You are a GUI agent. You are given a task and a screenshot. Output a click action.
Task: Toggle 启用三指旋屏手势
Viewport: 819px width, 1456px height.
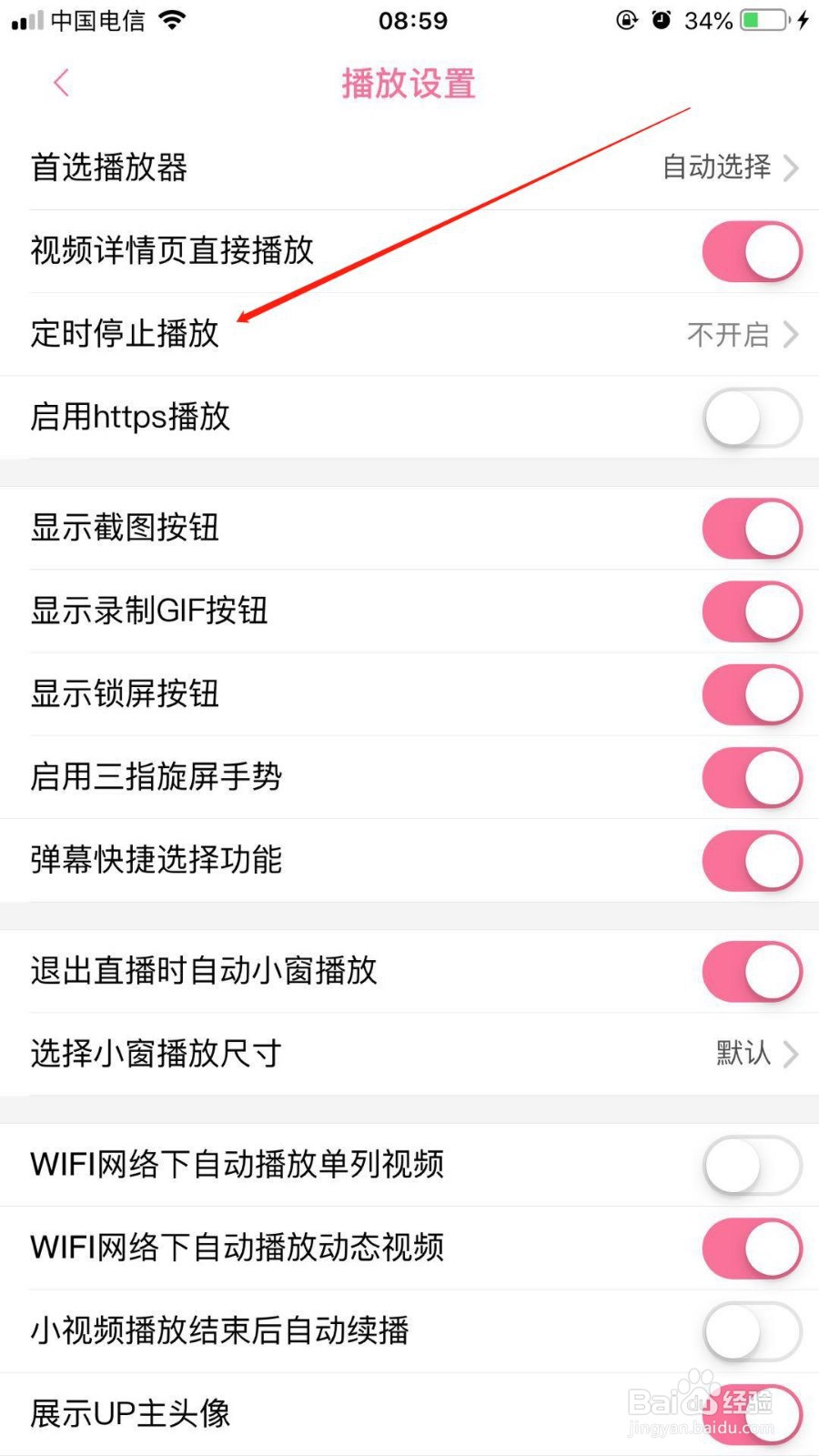tap(752, 778)
